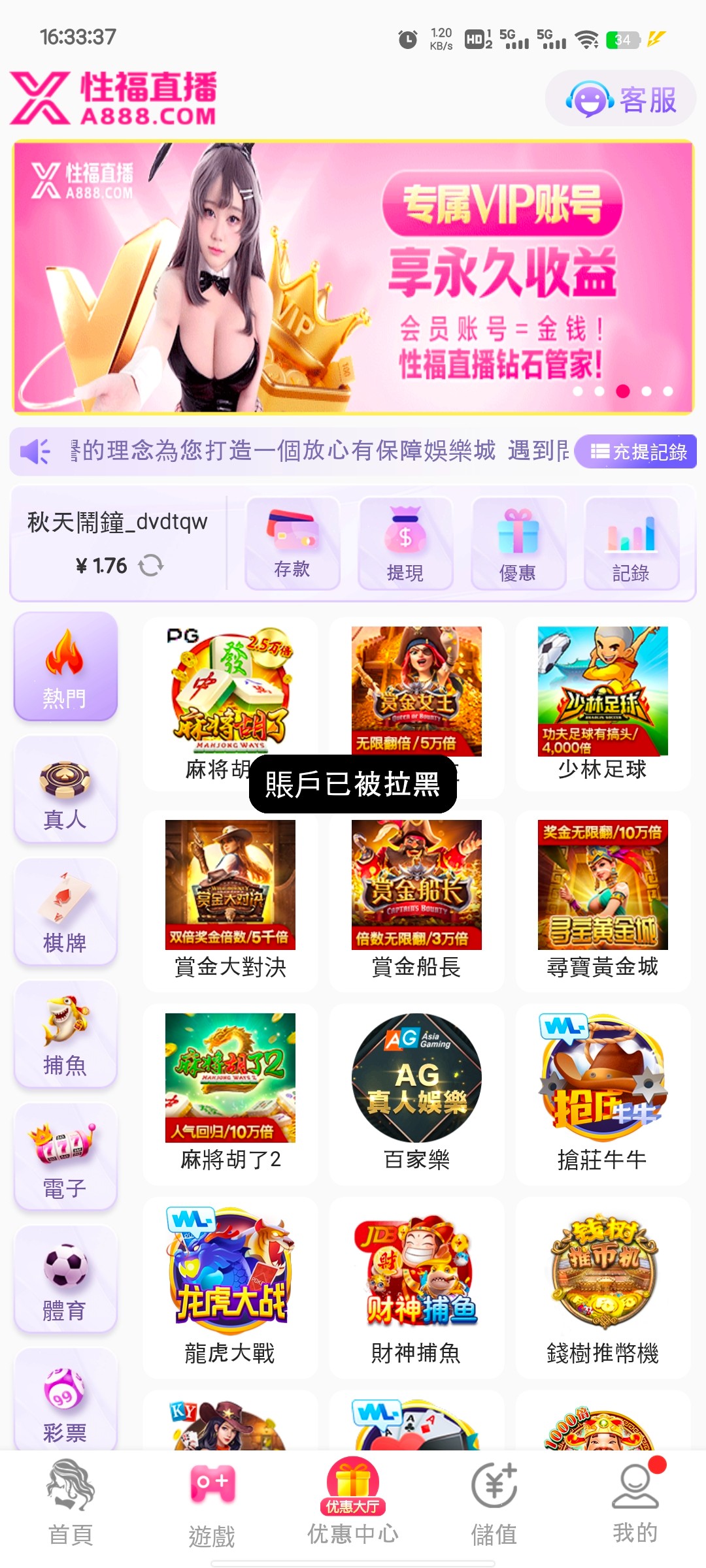706x1568 pixels.
Task: Play 搶莊牛牛
Action: 603,1092
